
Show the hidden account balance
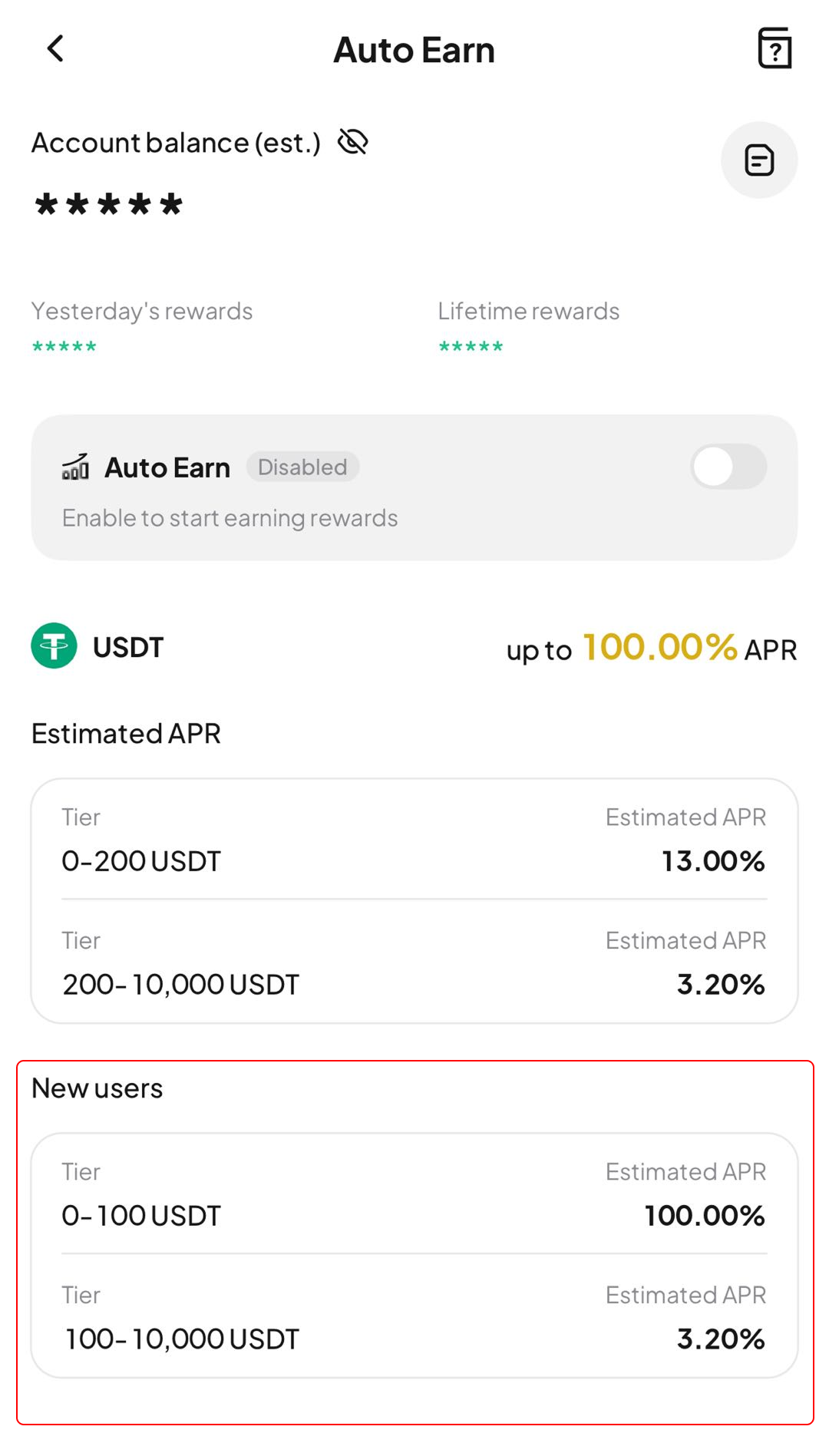coord(353,142)
